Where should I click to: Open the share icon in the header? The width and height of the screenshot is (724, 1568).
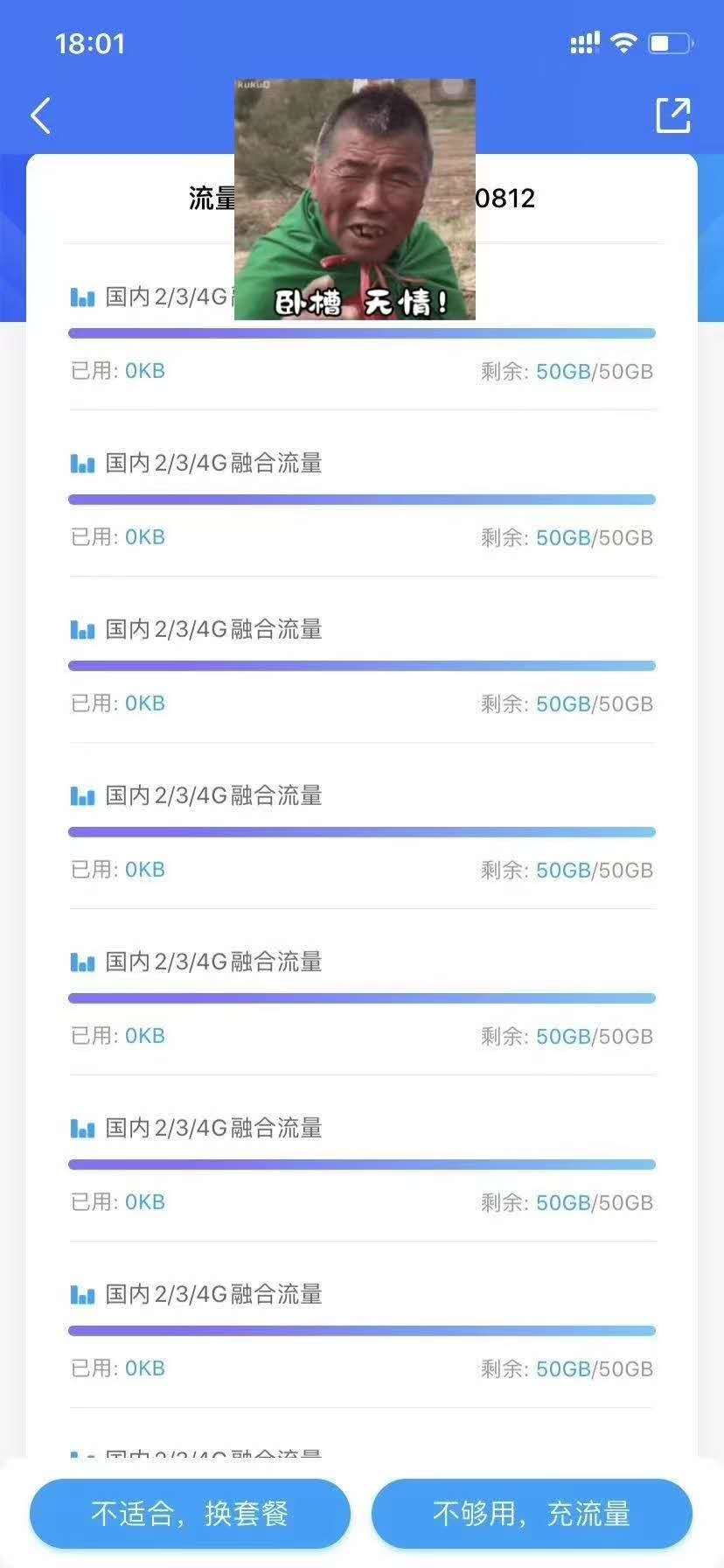coord(673,115)
